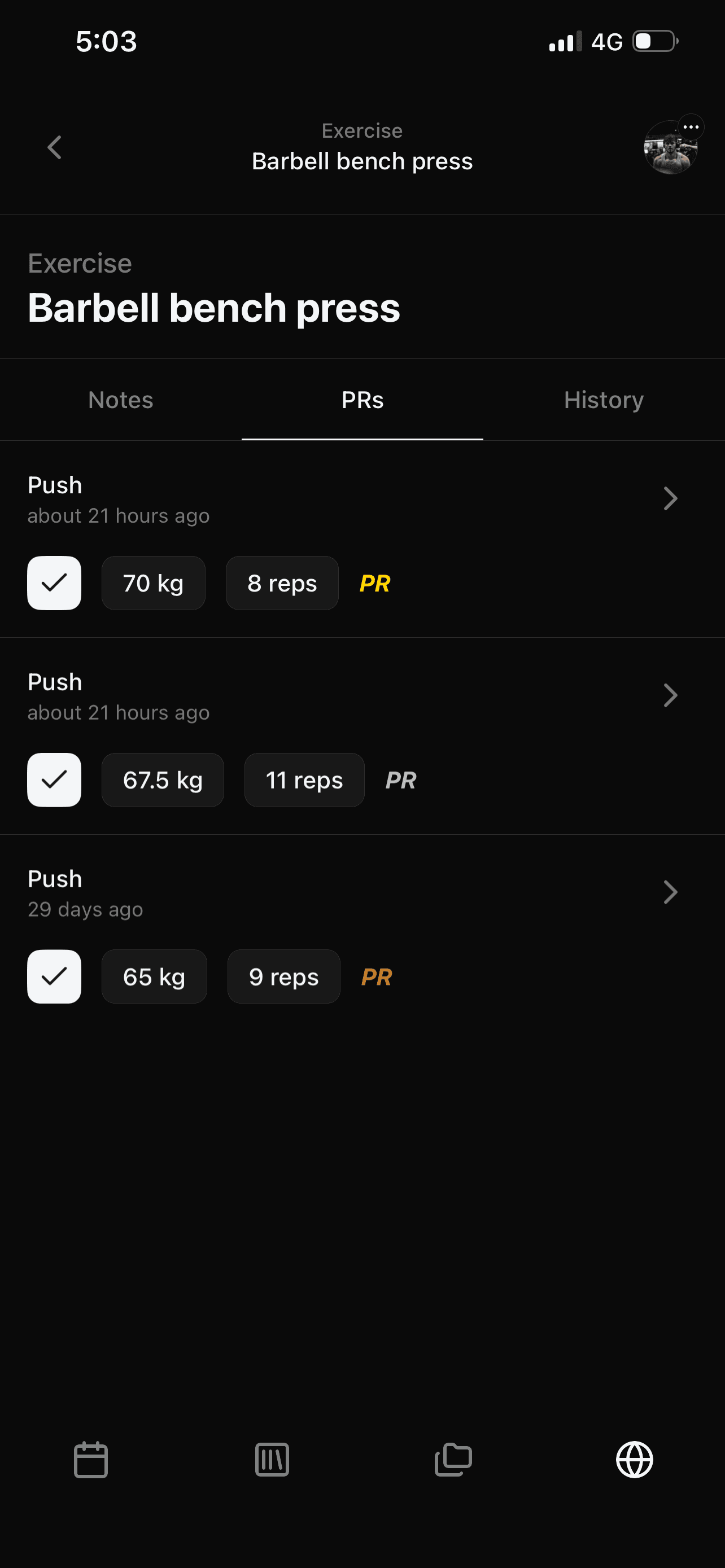Select the PRs tab
The height and width of the screenshot is (1568, 725).
[362, 400]
